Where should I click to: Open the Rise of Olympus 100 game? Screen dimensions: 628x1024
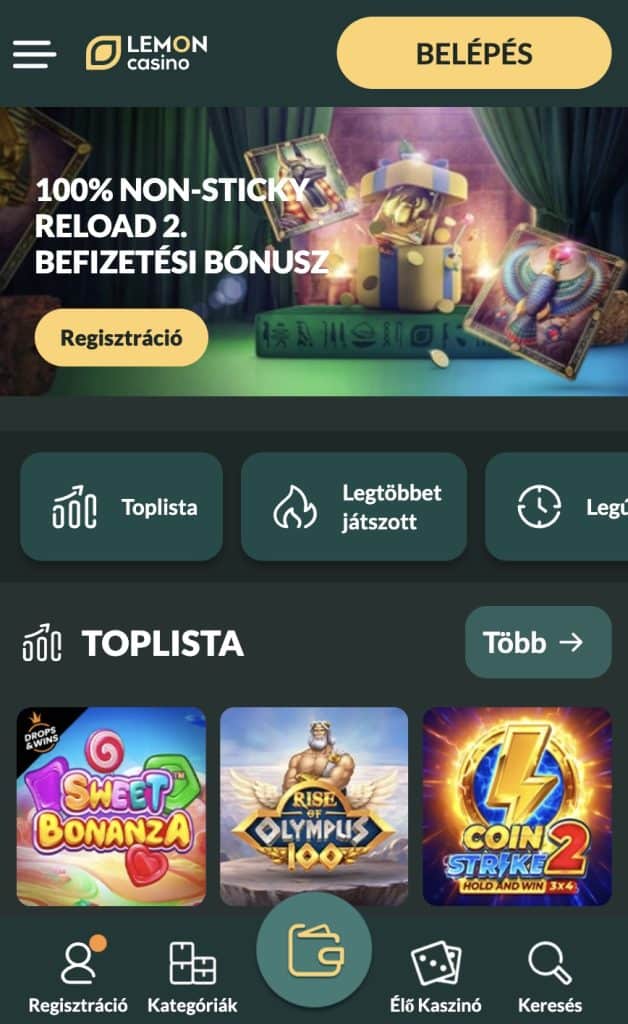314,806
